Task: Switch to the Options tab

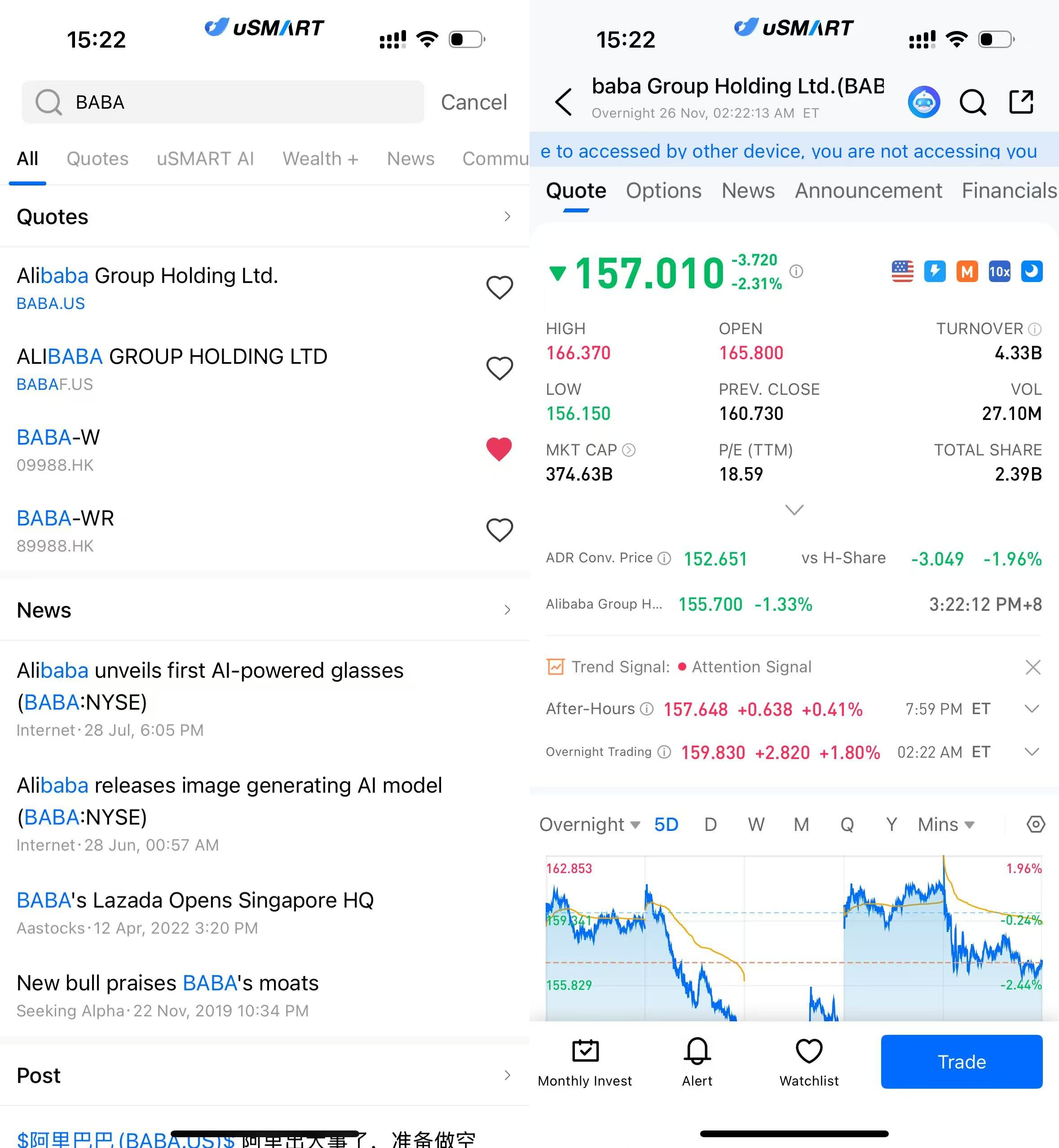Action: click(x=663, y=191)
